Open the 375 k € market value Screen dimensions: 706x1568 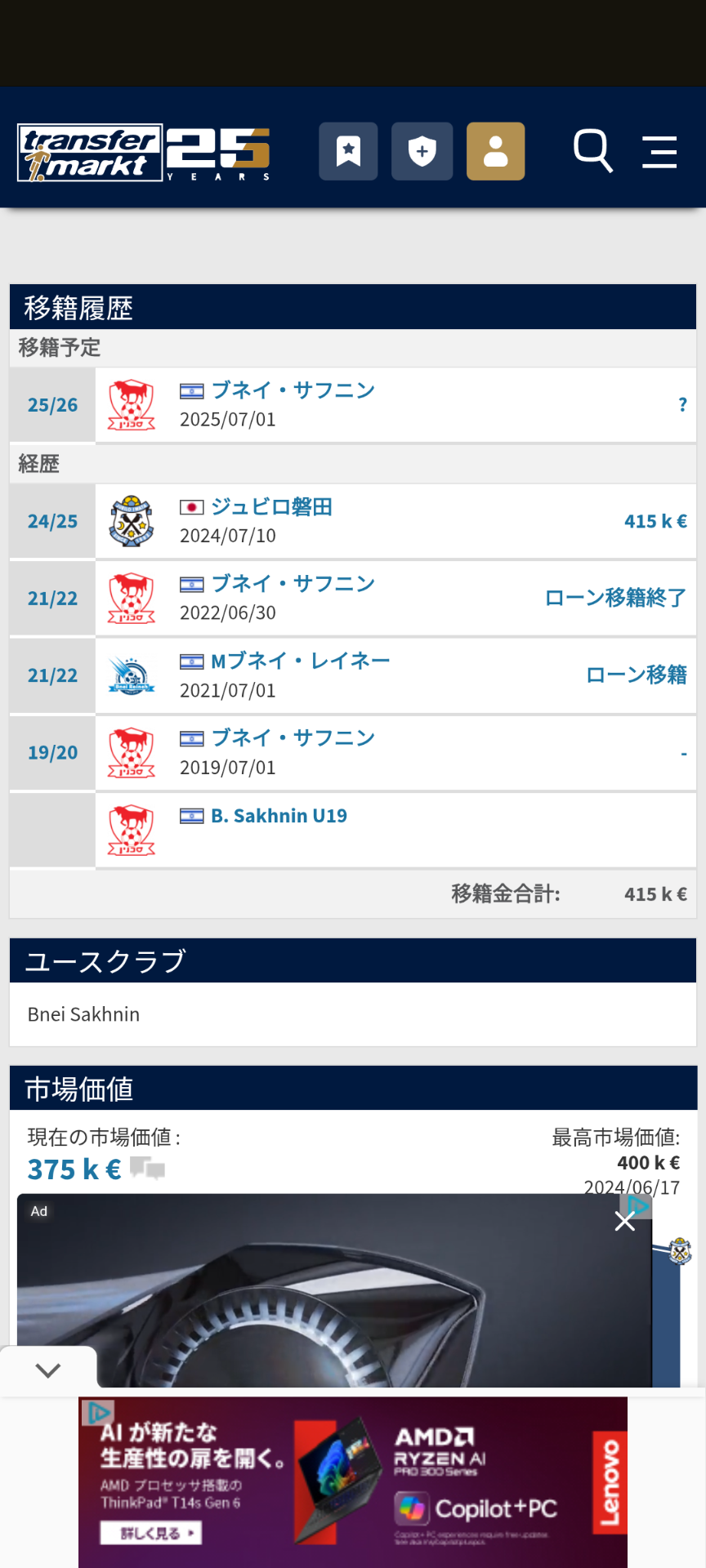coord(74,1169)
